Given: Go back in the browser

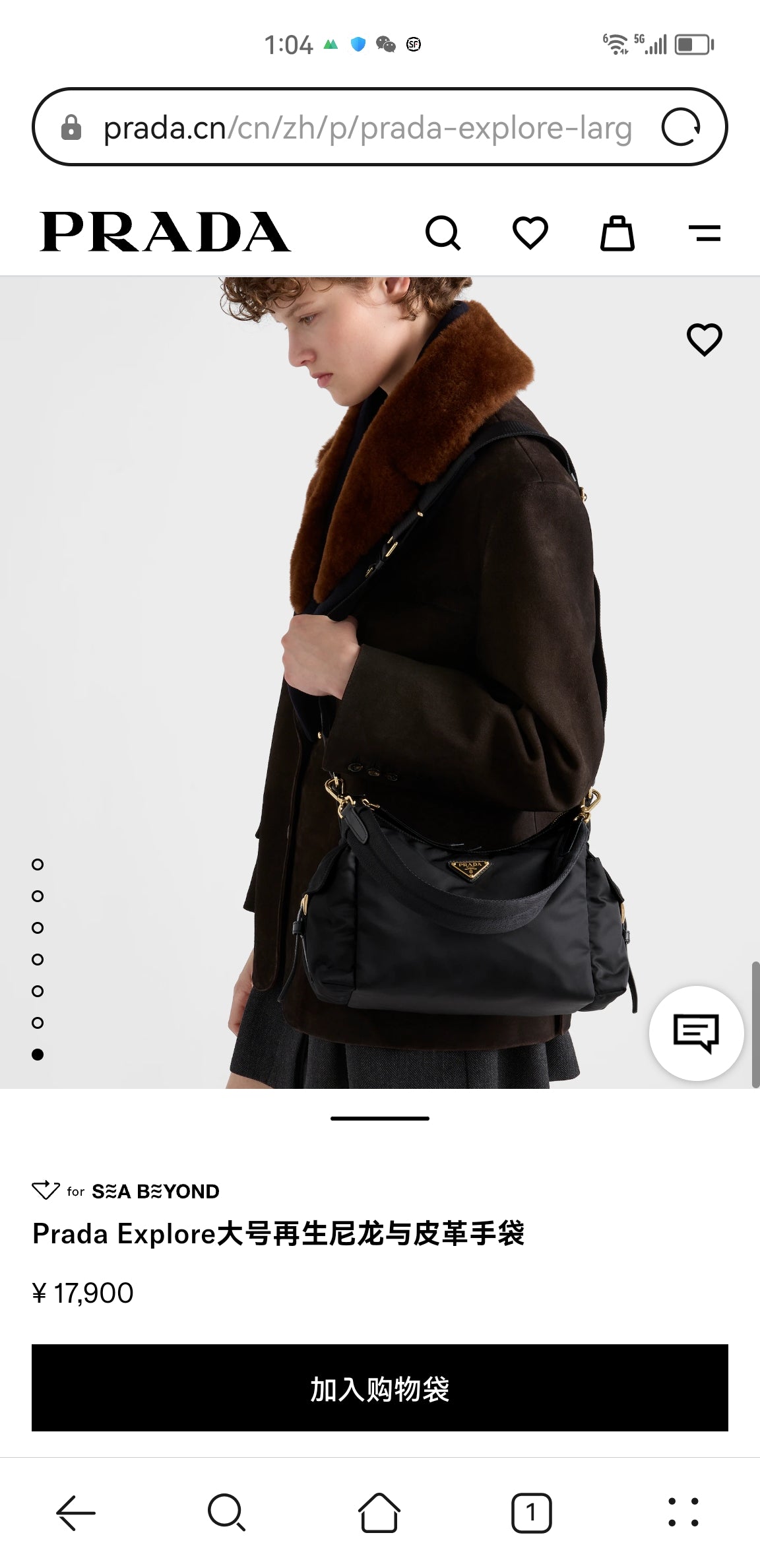Looking at the screenshot, I should 76,1512.
